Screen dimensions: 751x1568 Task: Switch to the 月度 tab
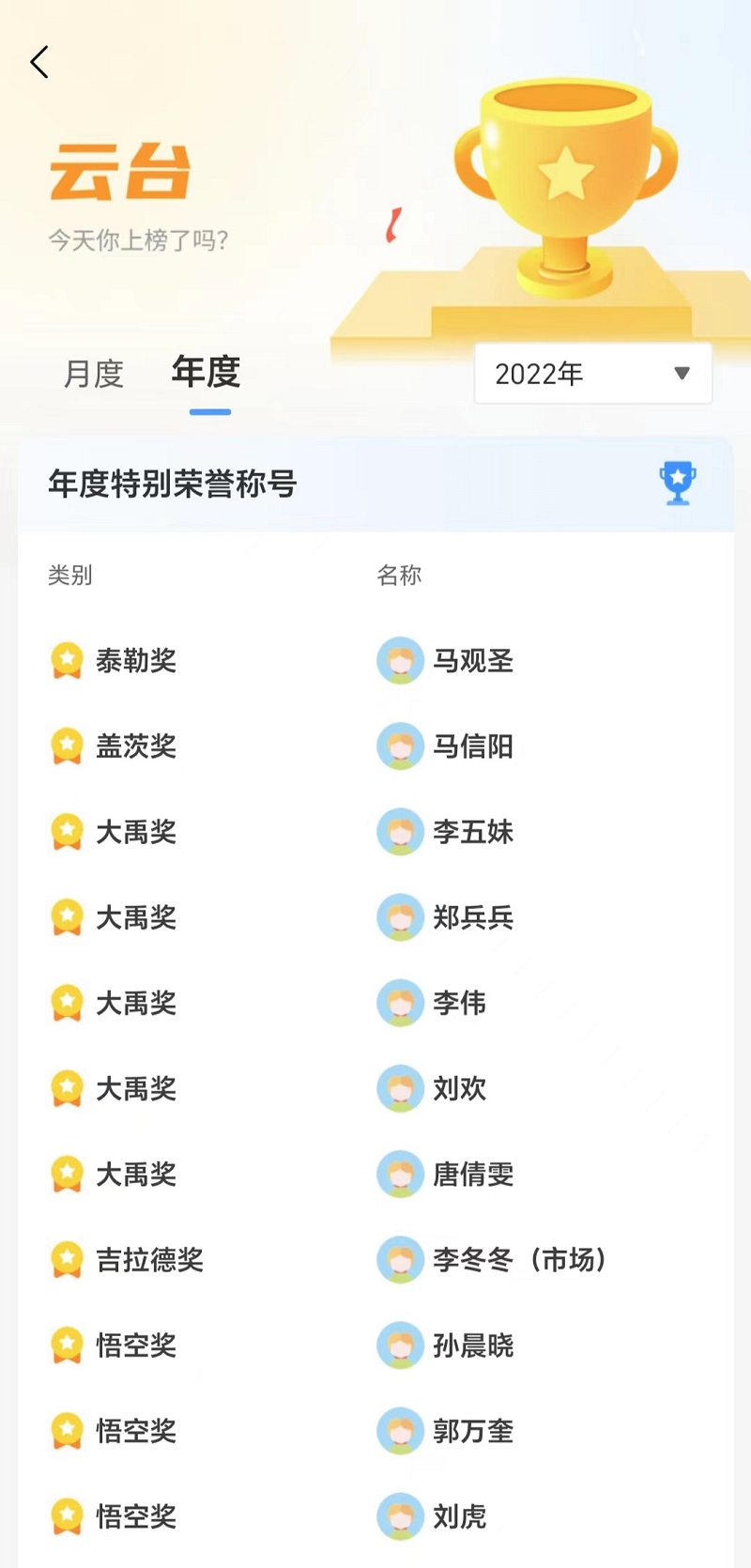coord(94,374)
